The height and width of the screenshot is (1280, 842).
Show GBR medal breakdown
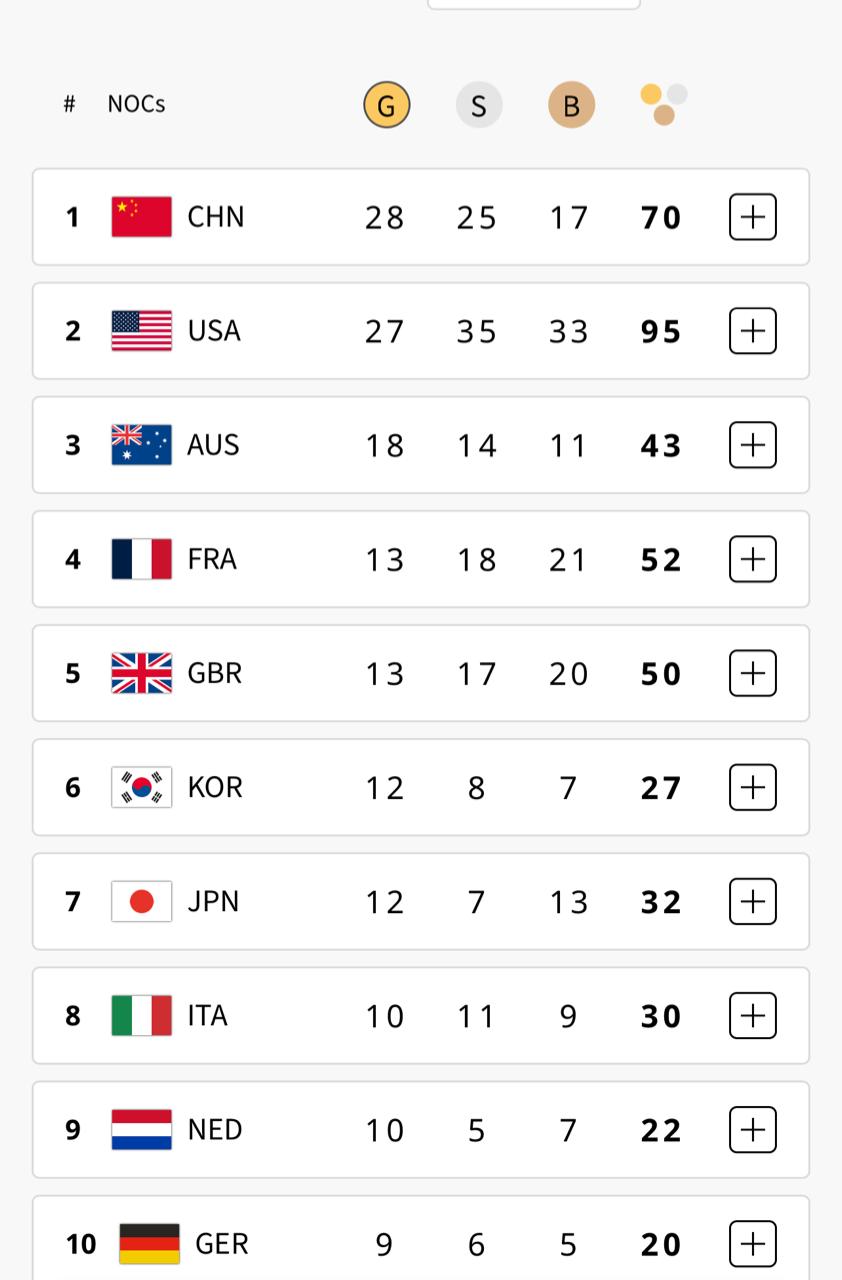752,673
